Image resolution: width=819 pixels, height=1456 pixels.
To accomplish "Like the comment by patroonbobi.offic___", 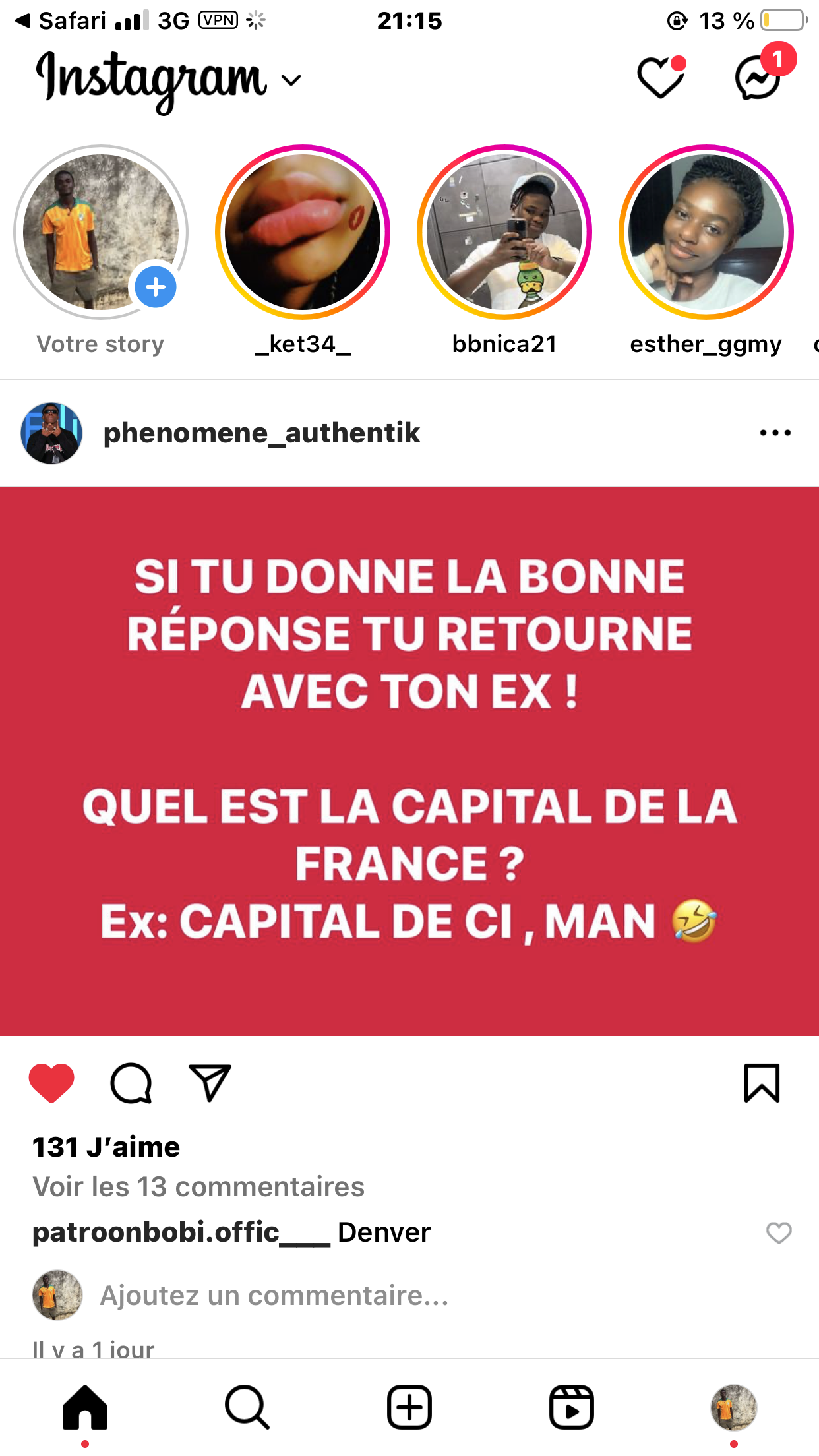I will (778, 1232).
